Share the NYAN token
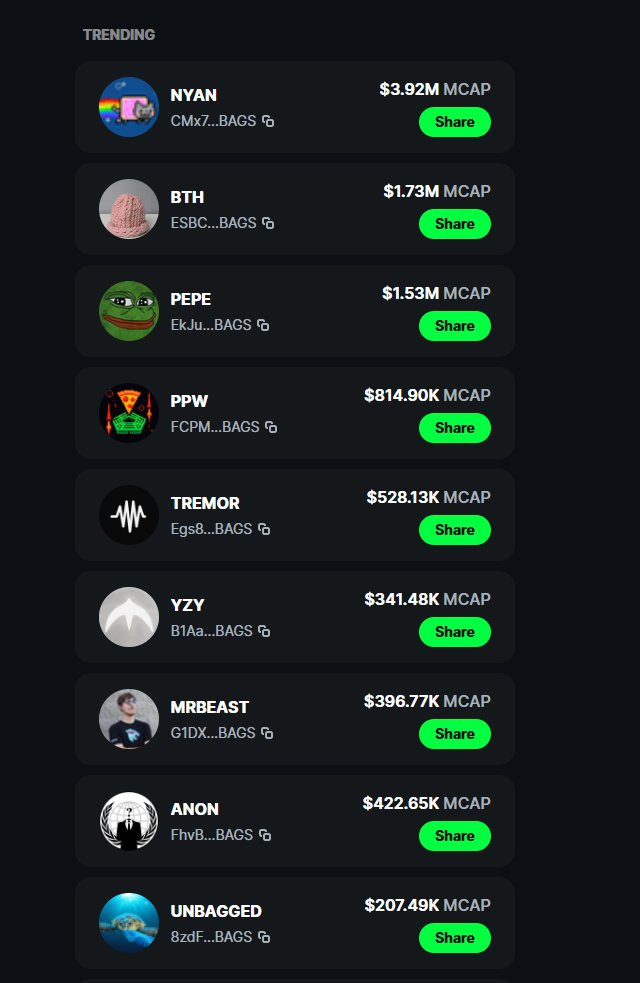Screen dimensions: 640x983 click(455, 122)
